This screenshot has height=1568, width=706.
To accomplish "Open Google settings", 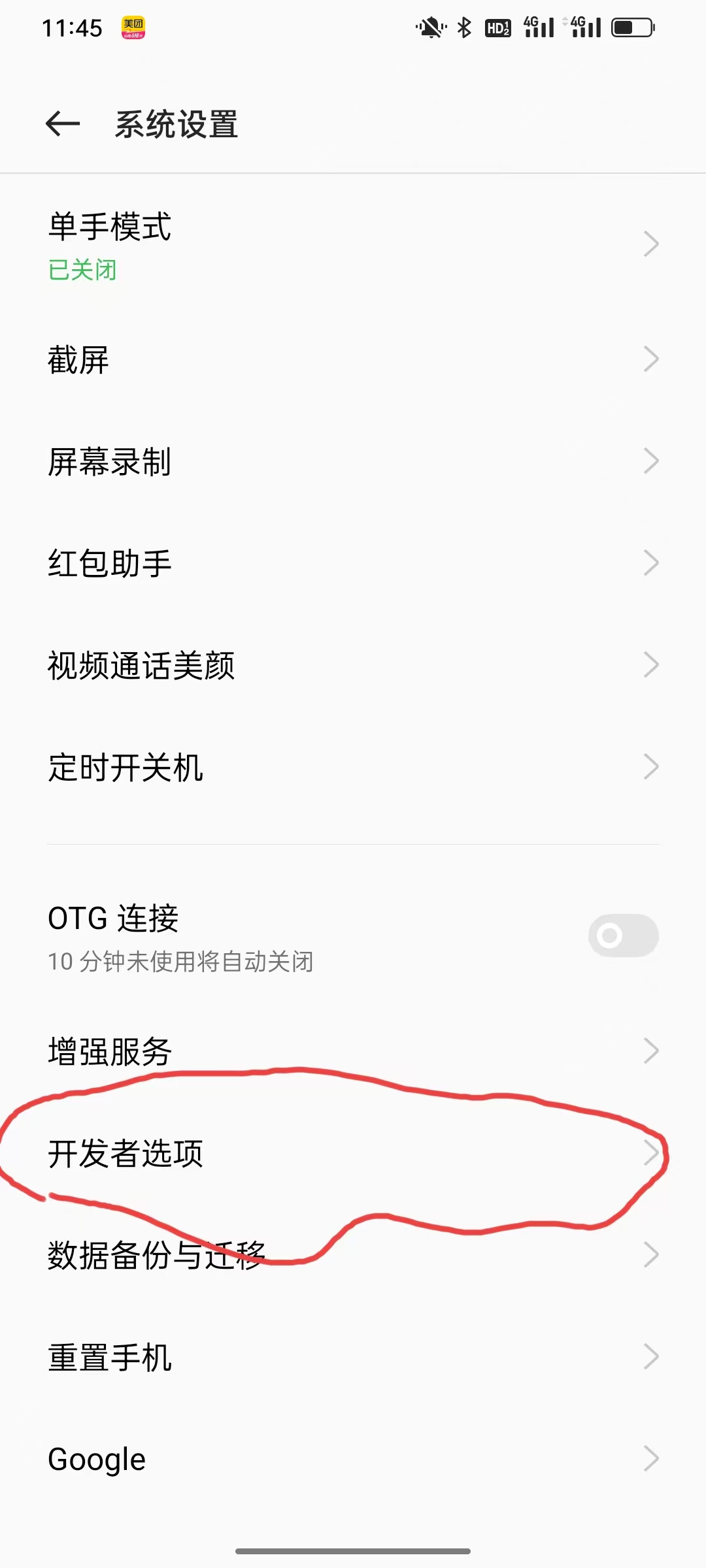I will tap(353, 1459).
